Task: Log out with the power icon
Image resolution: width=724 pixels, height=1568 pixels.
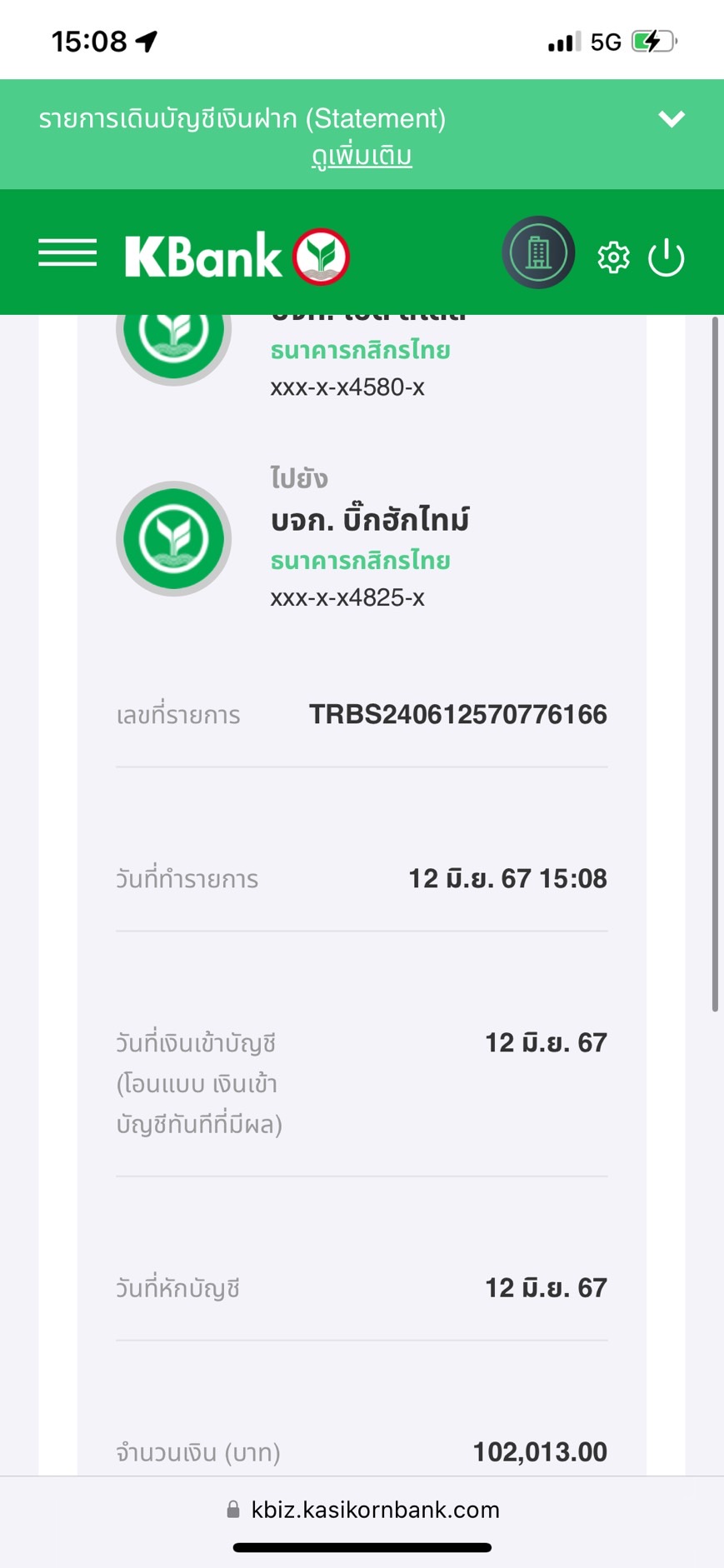Action: pos(667,257)
